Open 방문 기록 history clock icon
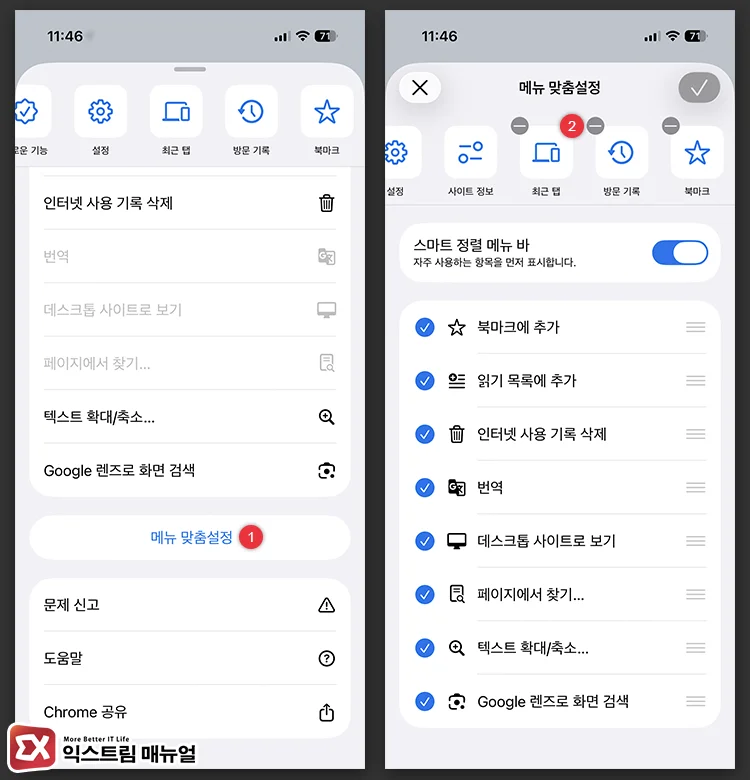This screenshot has height=780, width=750. 251,112
